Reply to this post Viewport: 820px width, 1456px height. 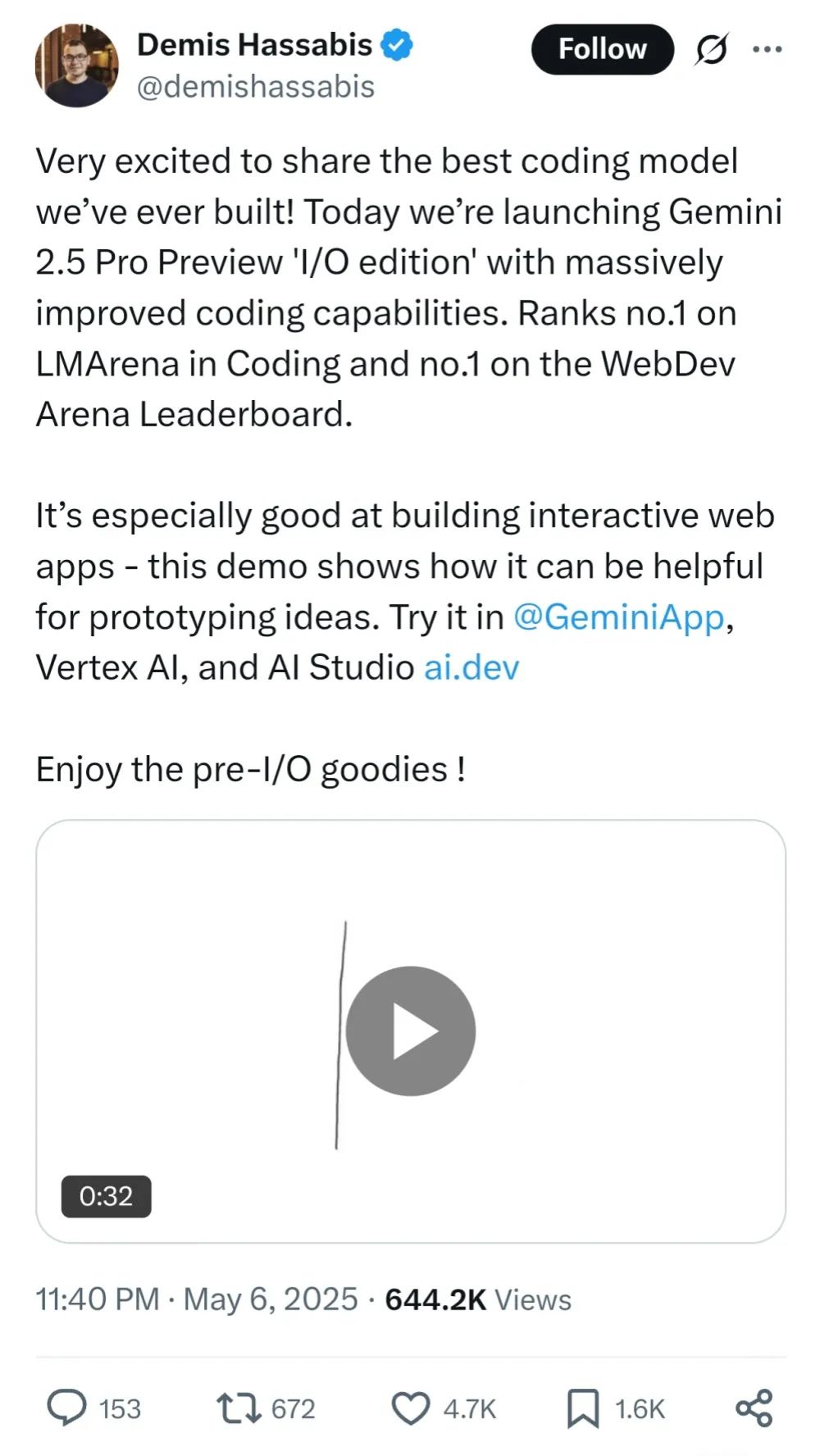[x=67, y=1408]
